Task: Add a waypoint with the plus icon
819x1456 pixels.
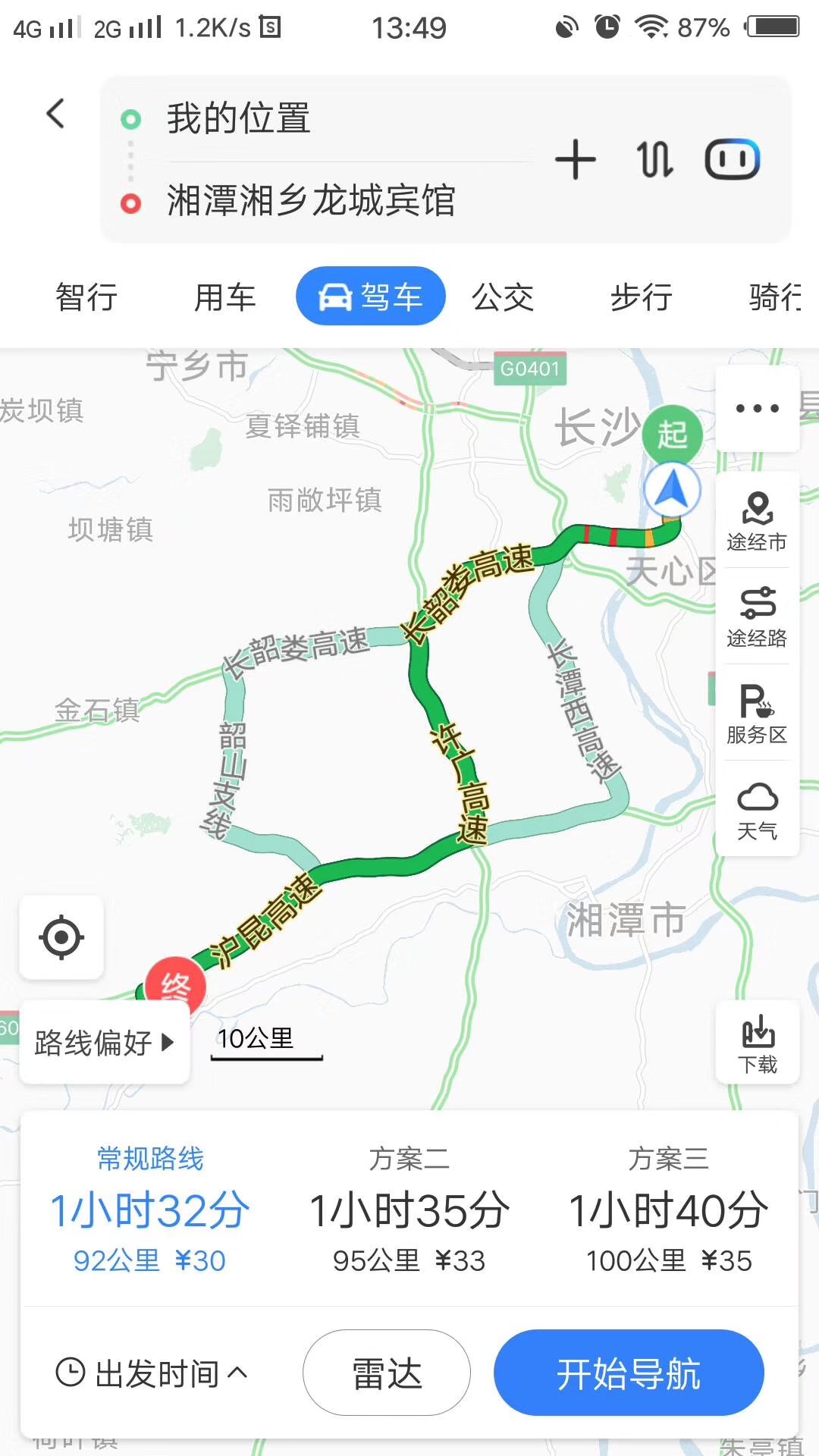Action: [x=576, y=159]
